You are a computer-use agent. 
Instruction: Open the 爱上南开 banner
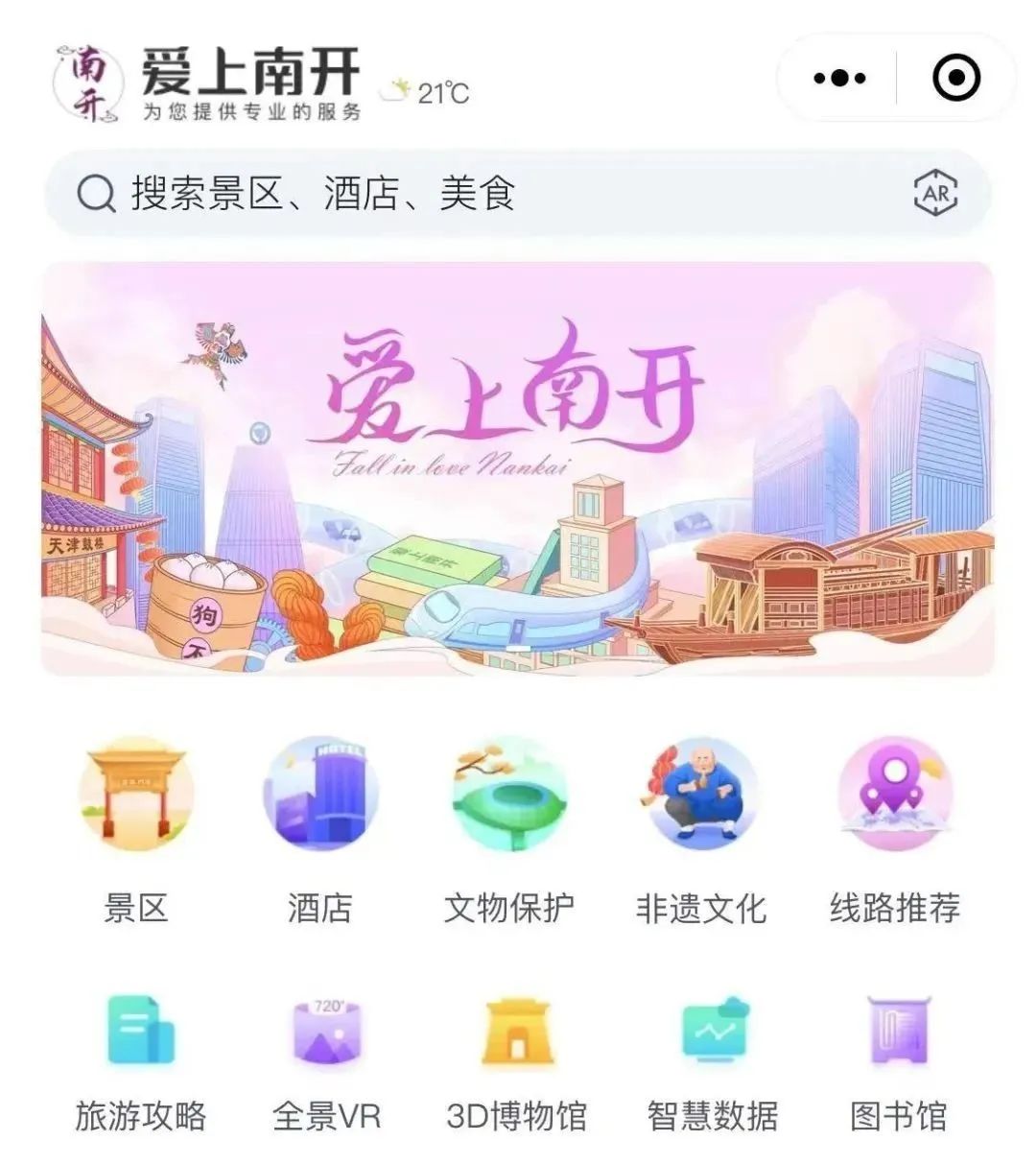pyautogui.click(x=517, y=468)
